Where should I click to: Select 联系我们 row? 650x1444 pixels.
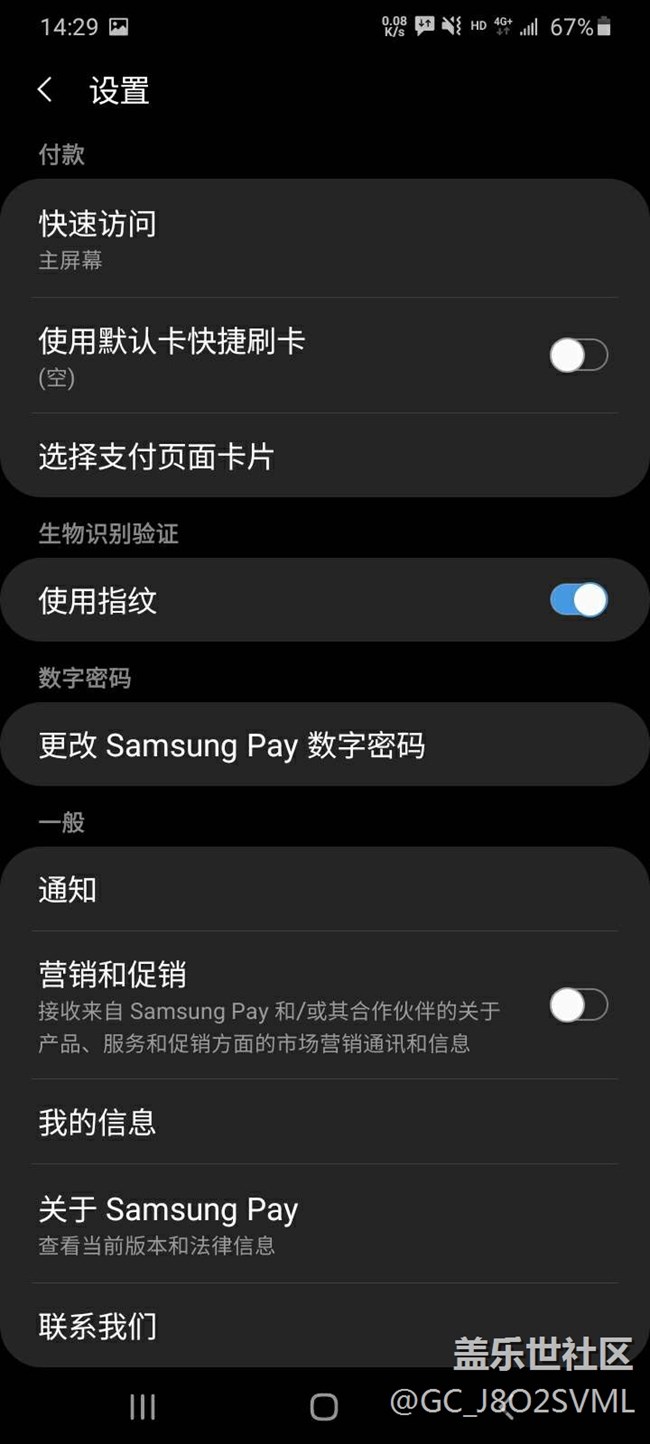(200, 1326)
